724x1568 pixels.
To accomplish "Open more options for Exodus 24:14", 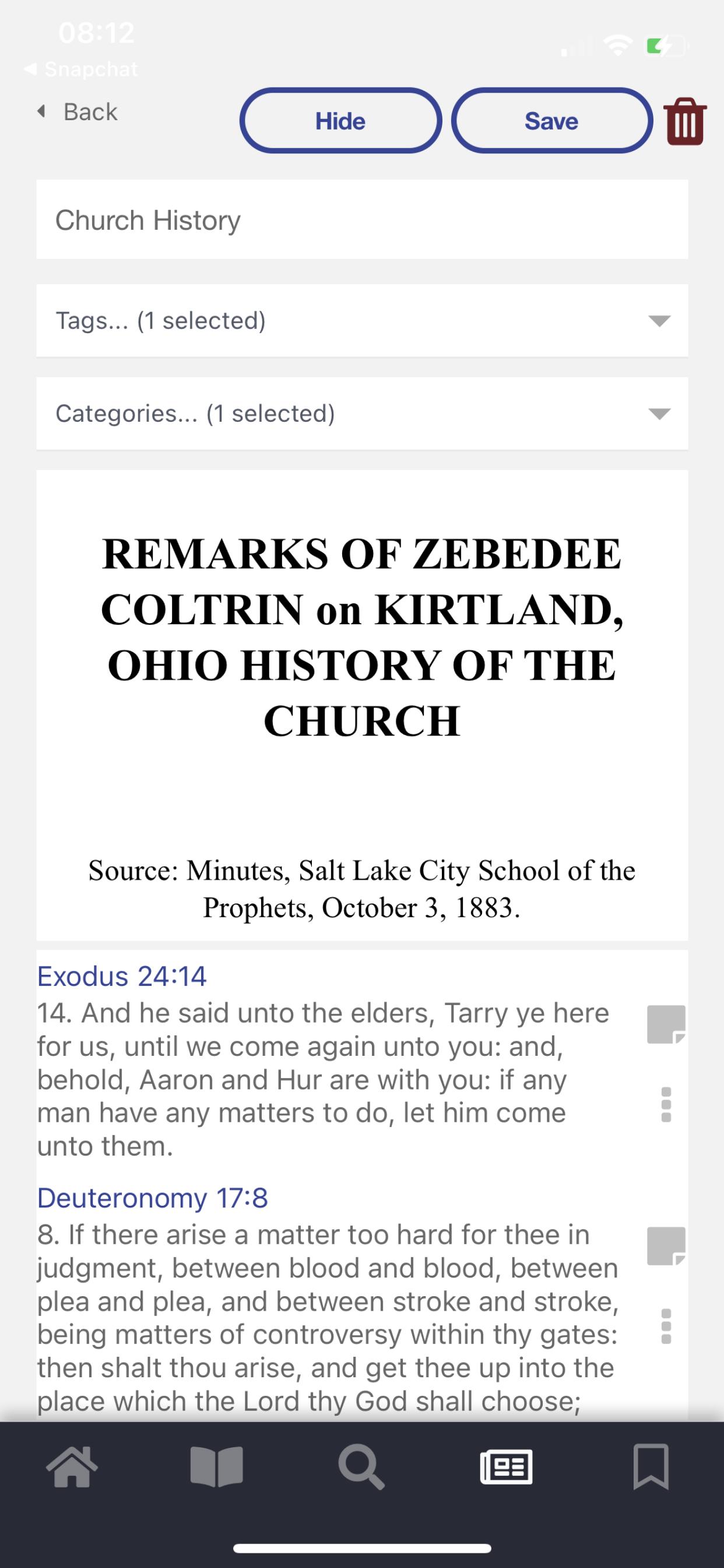I will click(666, 1105).
